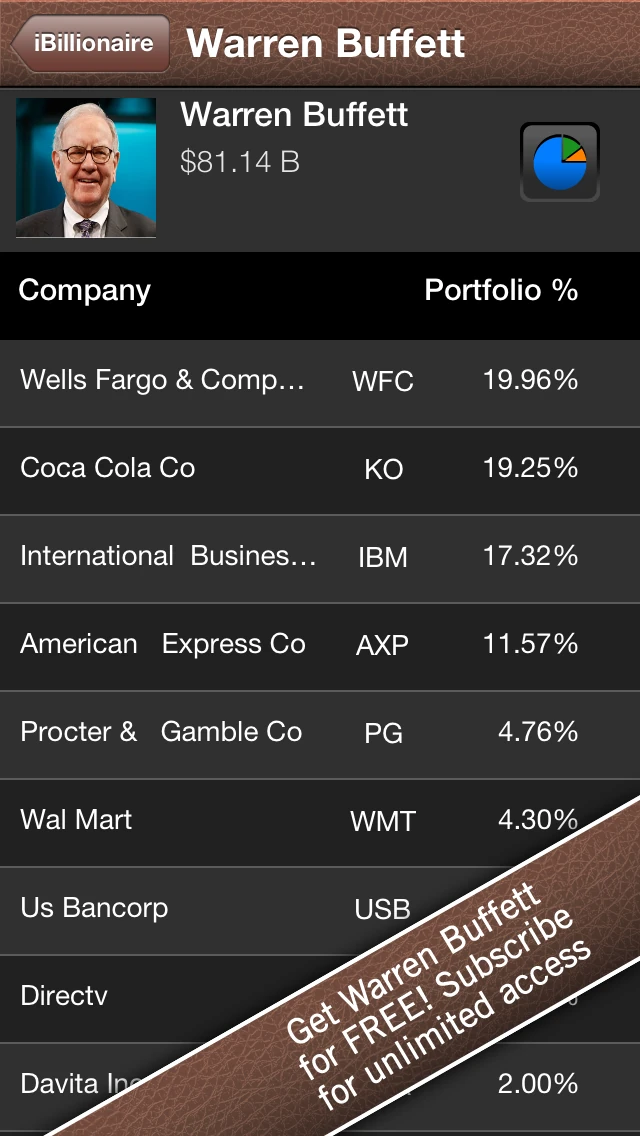The image size is (640, 1136).
Task: Select the Coca Cola Co holding
Action: click(320, 471)
